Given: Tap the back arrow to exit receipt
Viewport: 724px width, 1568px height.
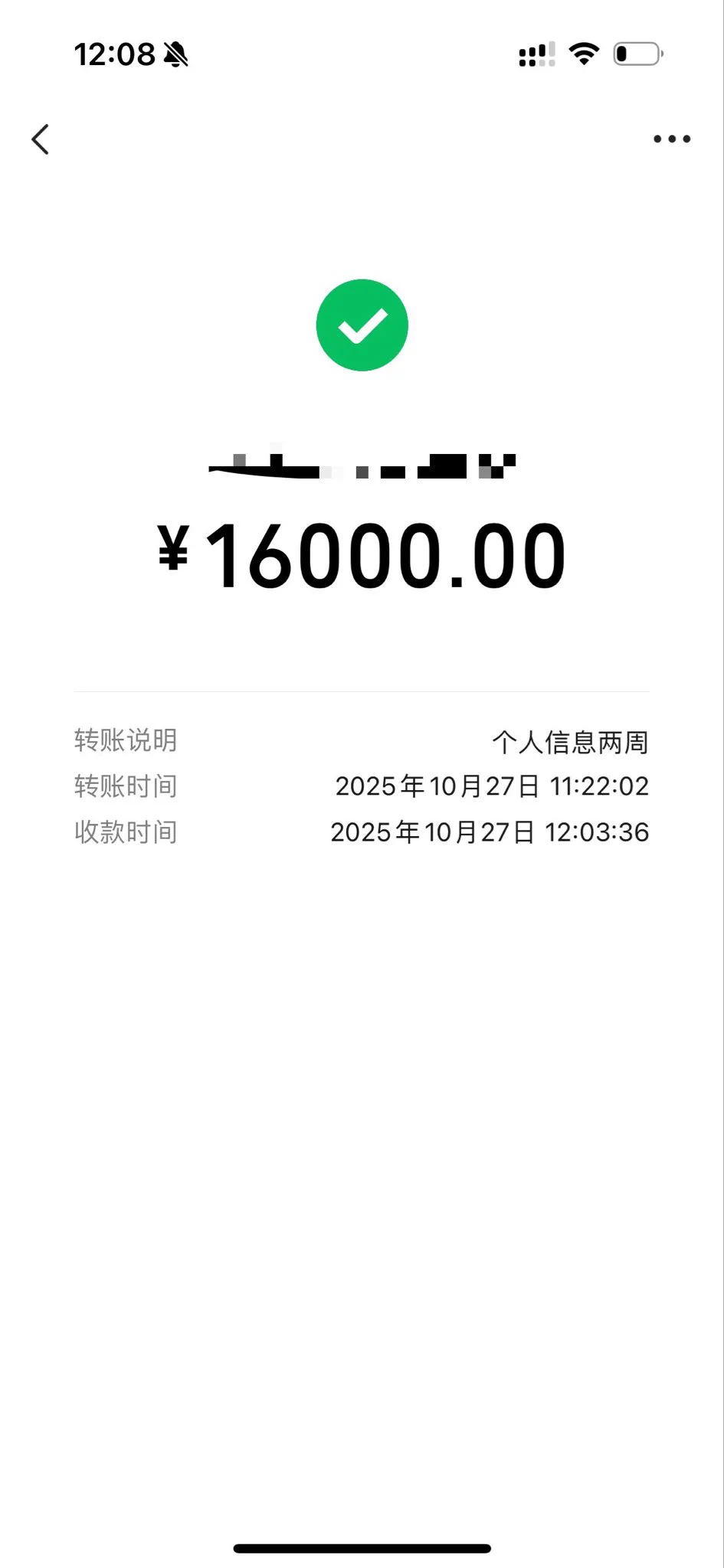Looking at the screenshot, I should tap(40, 139).
